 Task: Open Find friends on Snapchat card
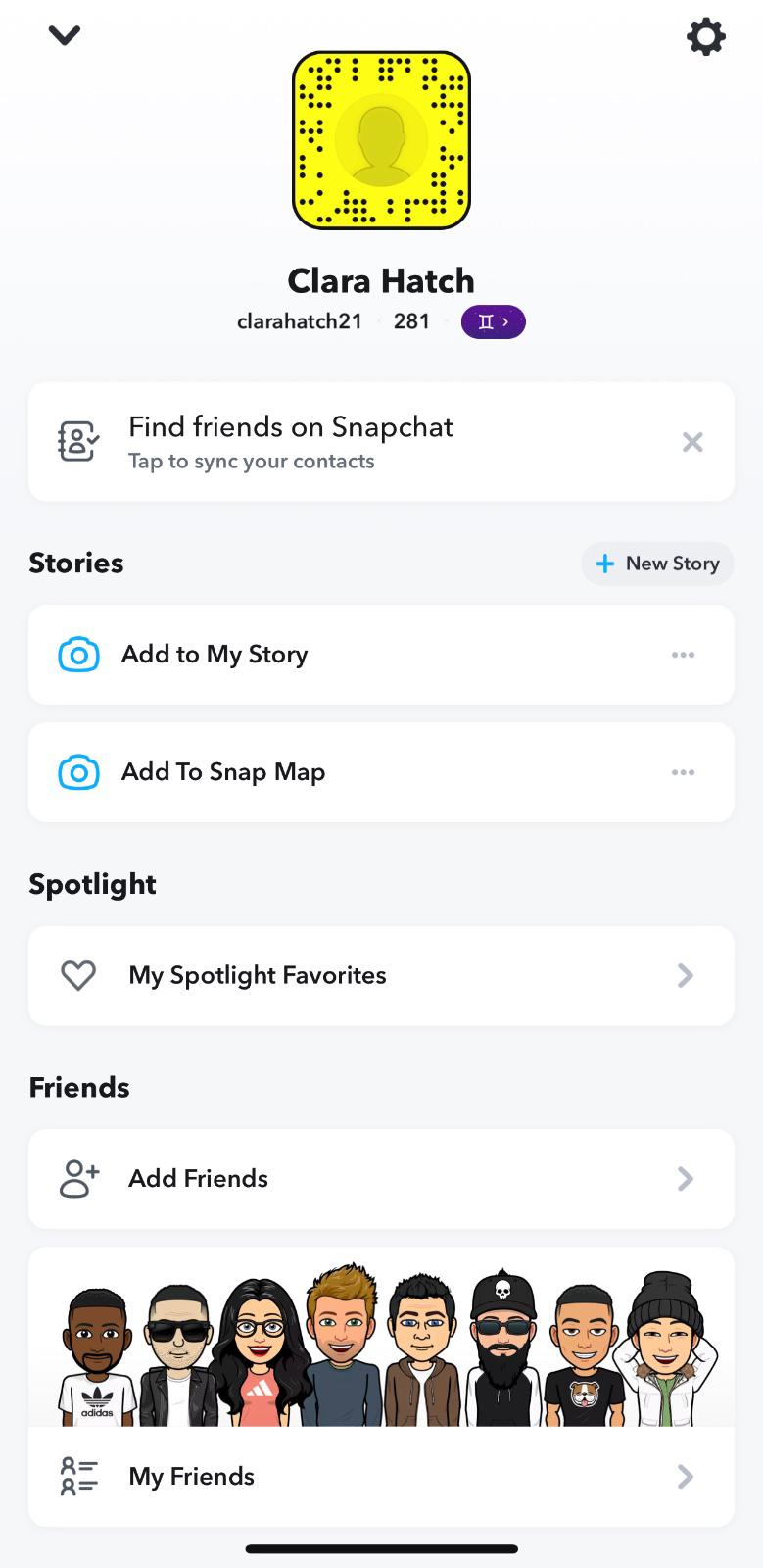(291, 442)
